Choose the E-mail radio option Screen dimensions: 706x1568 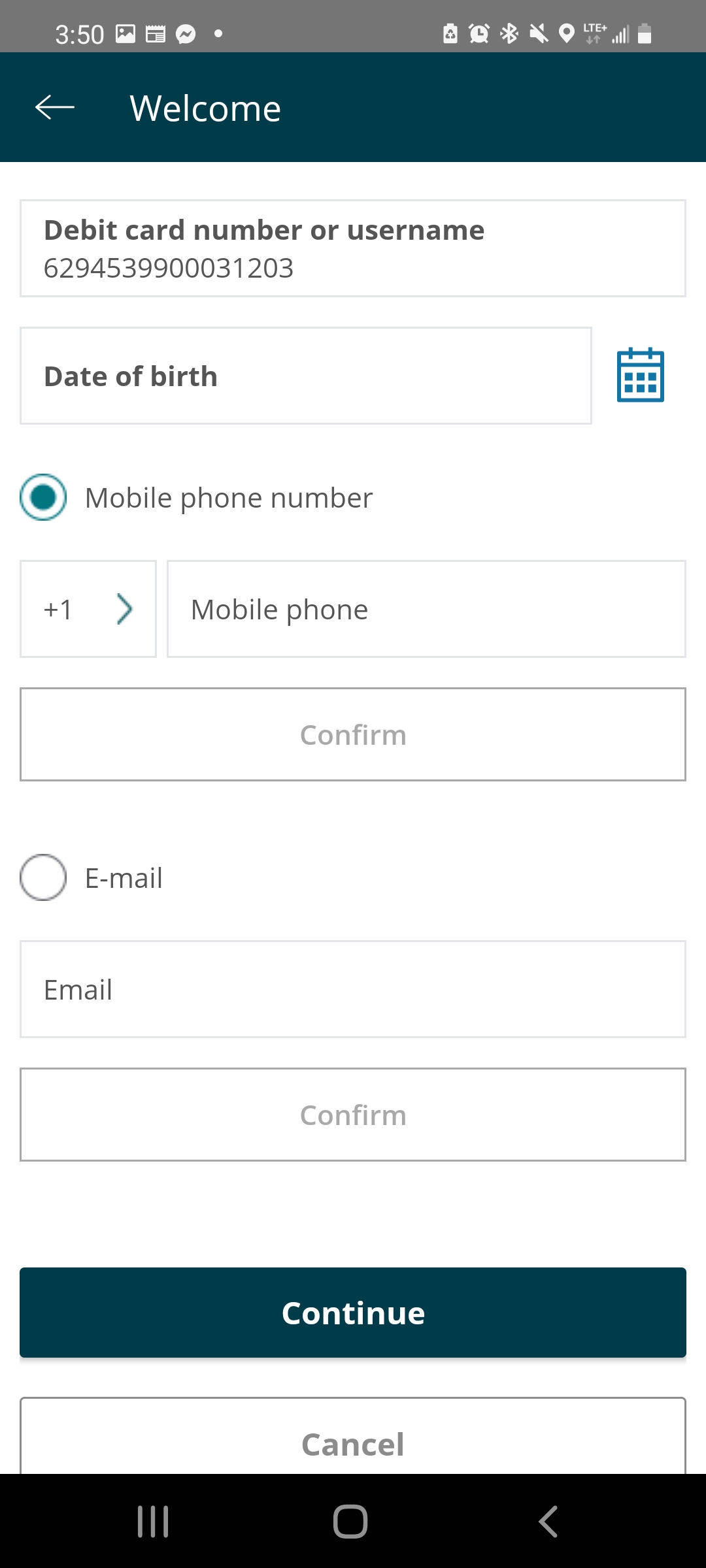point(43,877)
